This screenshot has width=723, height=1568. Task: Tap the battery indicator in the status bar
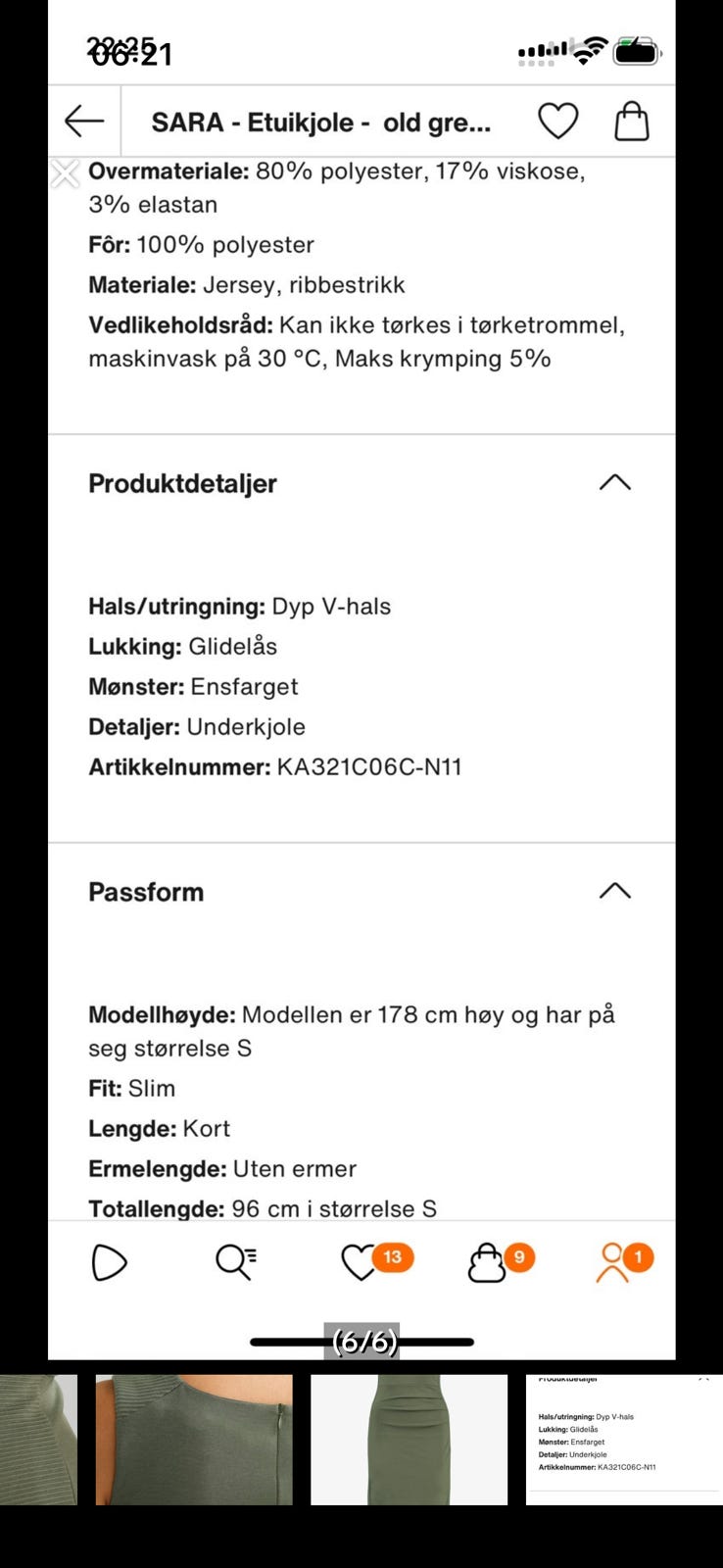[637, 48]
